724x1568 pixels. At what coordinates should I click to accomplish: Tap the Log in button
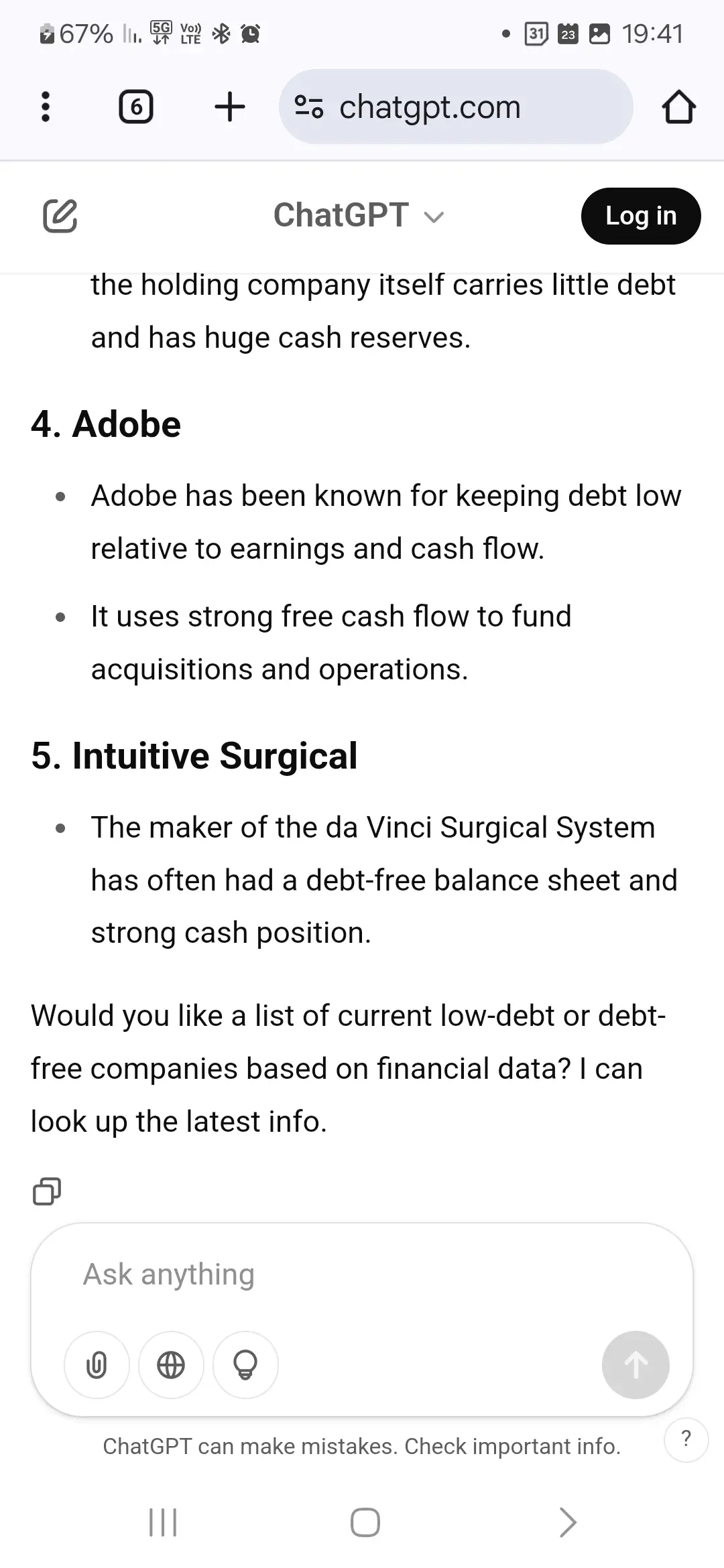640,216
